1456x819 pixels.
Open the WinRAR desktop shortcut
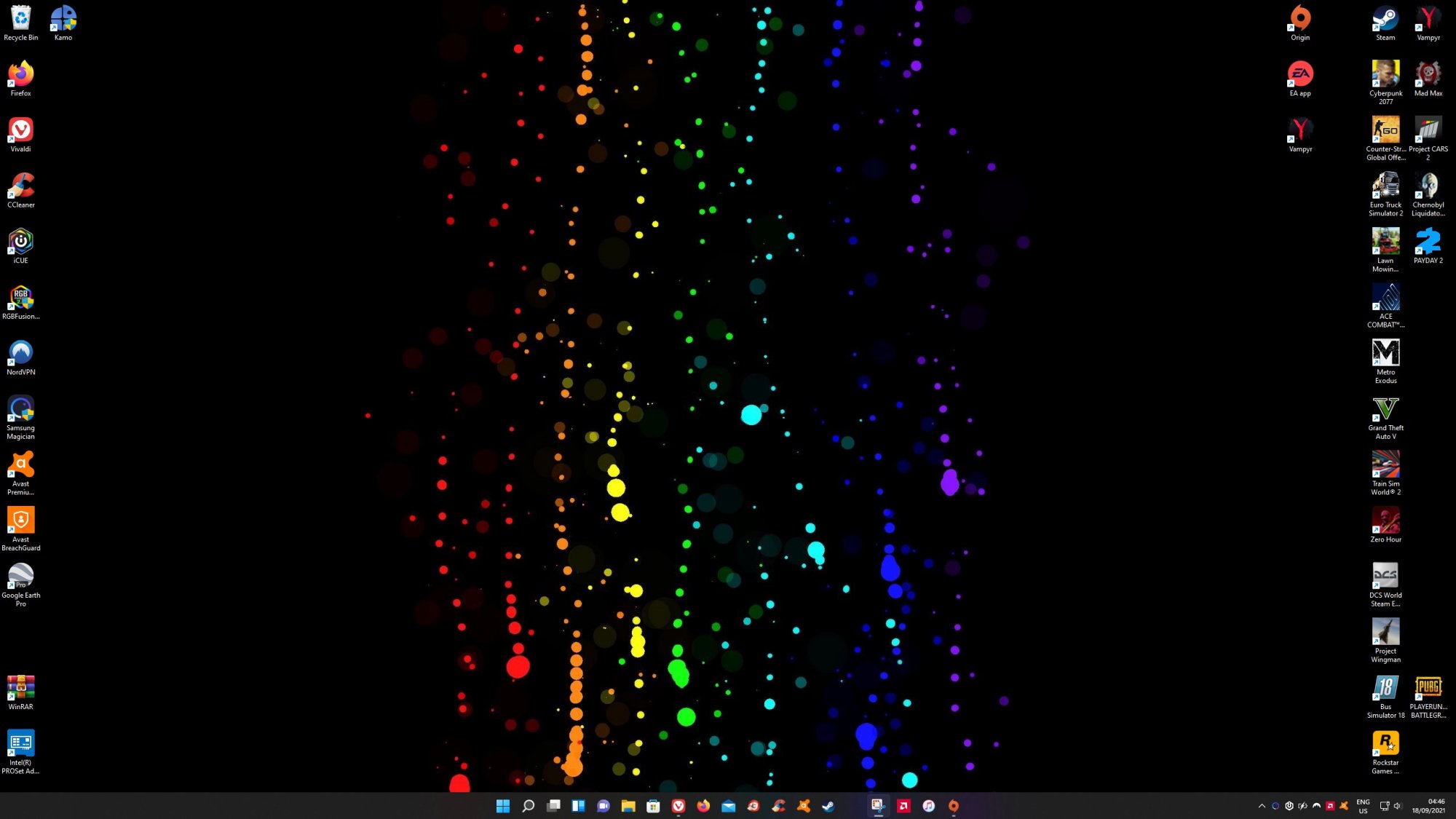pyautogui.click(x=20, y=691)
